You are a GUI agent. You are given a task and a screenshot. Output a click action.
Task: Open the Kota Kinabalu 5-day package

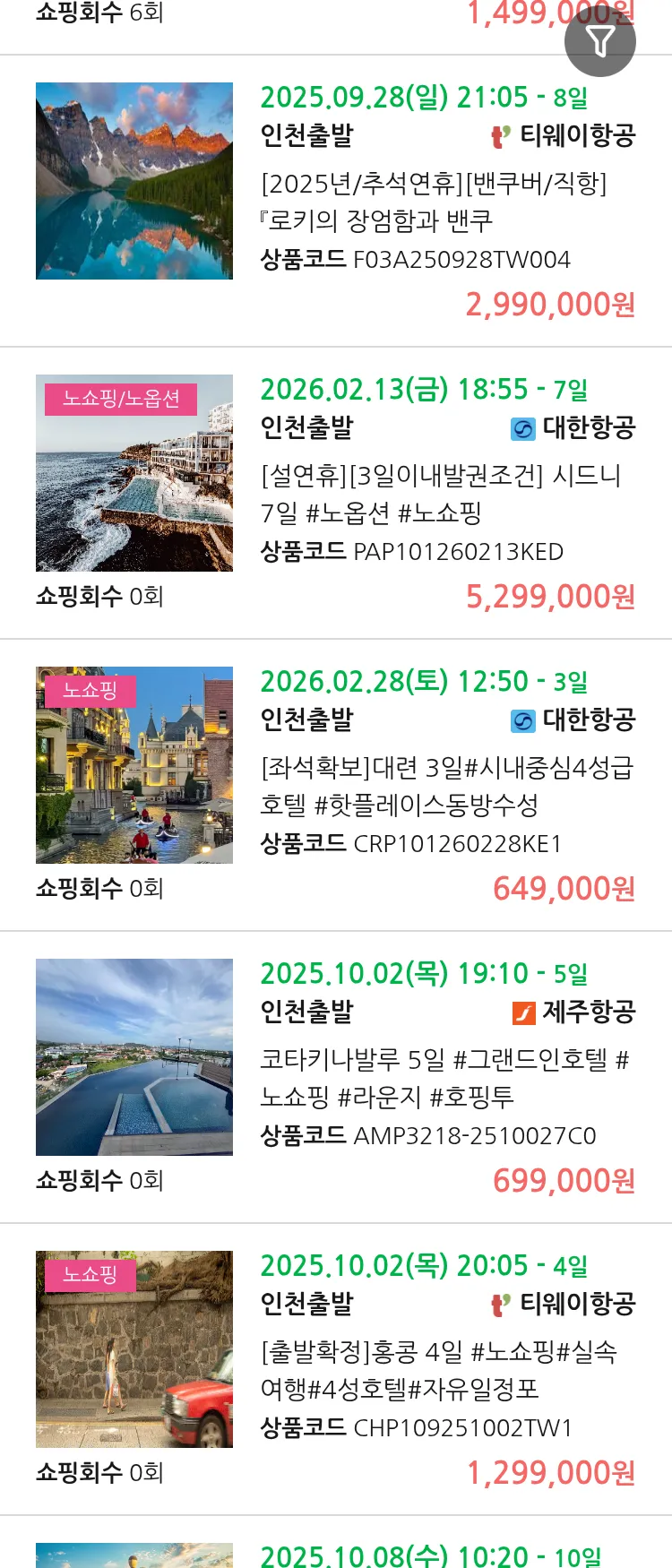point(444,1079)
